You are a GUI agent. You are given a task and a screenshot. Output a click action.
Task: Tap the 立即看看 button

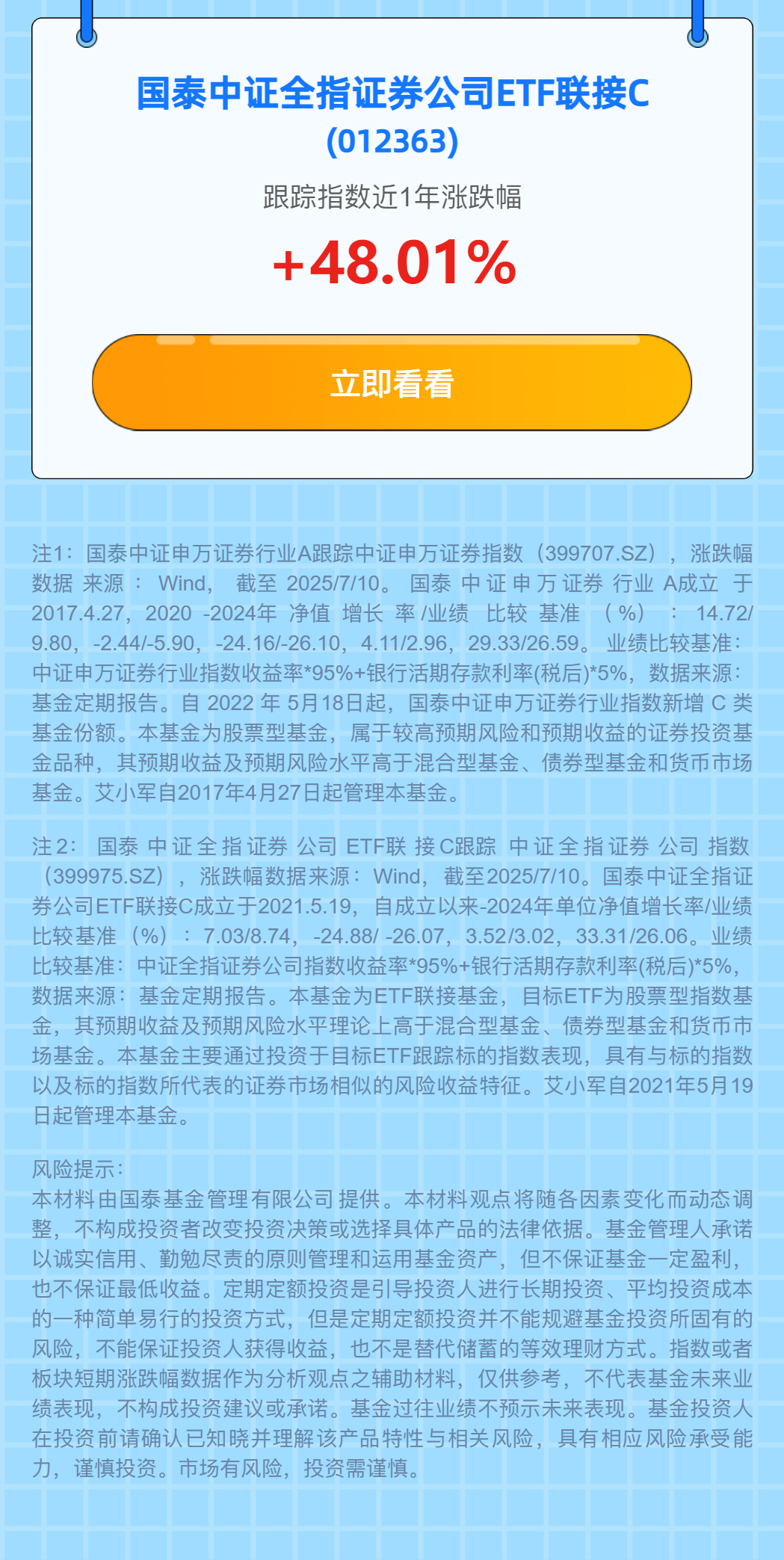[392, 383]
